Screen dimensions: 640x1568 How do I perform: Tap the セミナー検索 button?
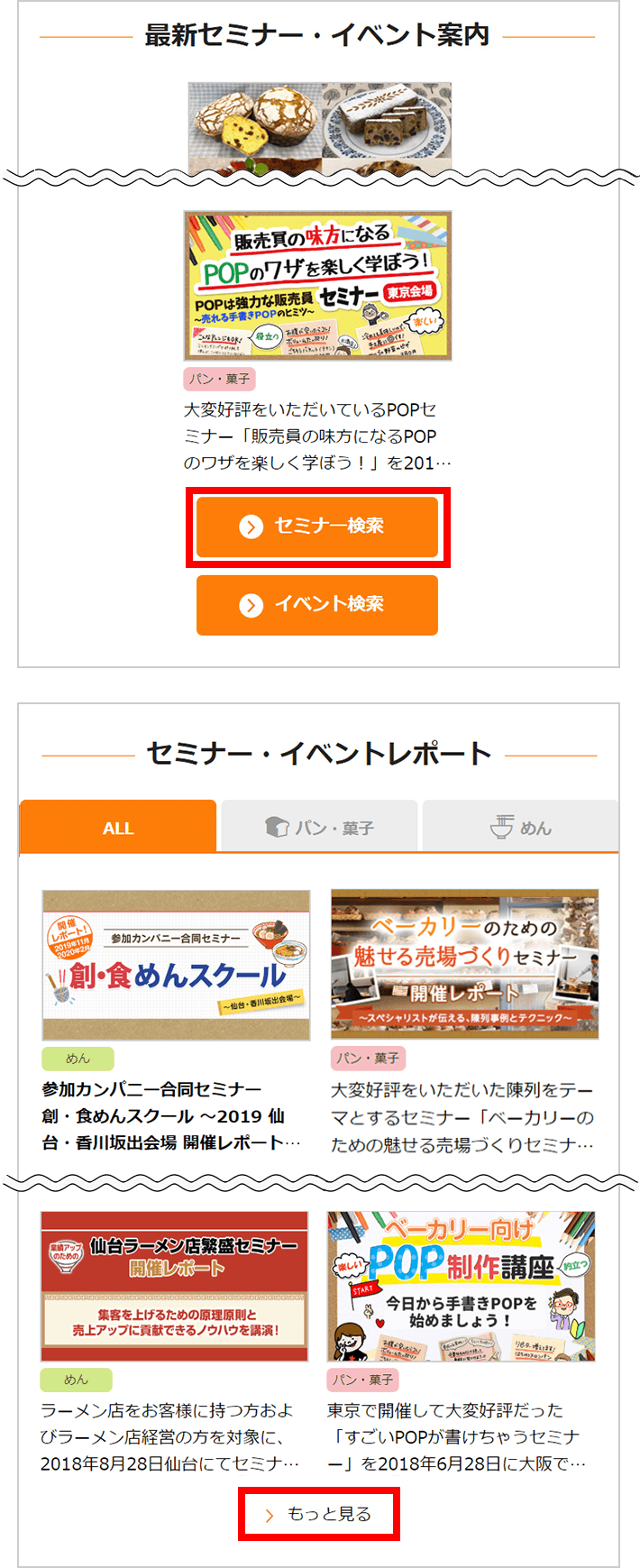coord(317,527)
